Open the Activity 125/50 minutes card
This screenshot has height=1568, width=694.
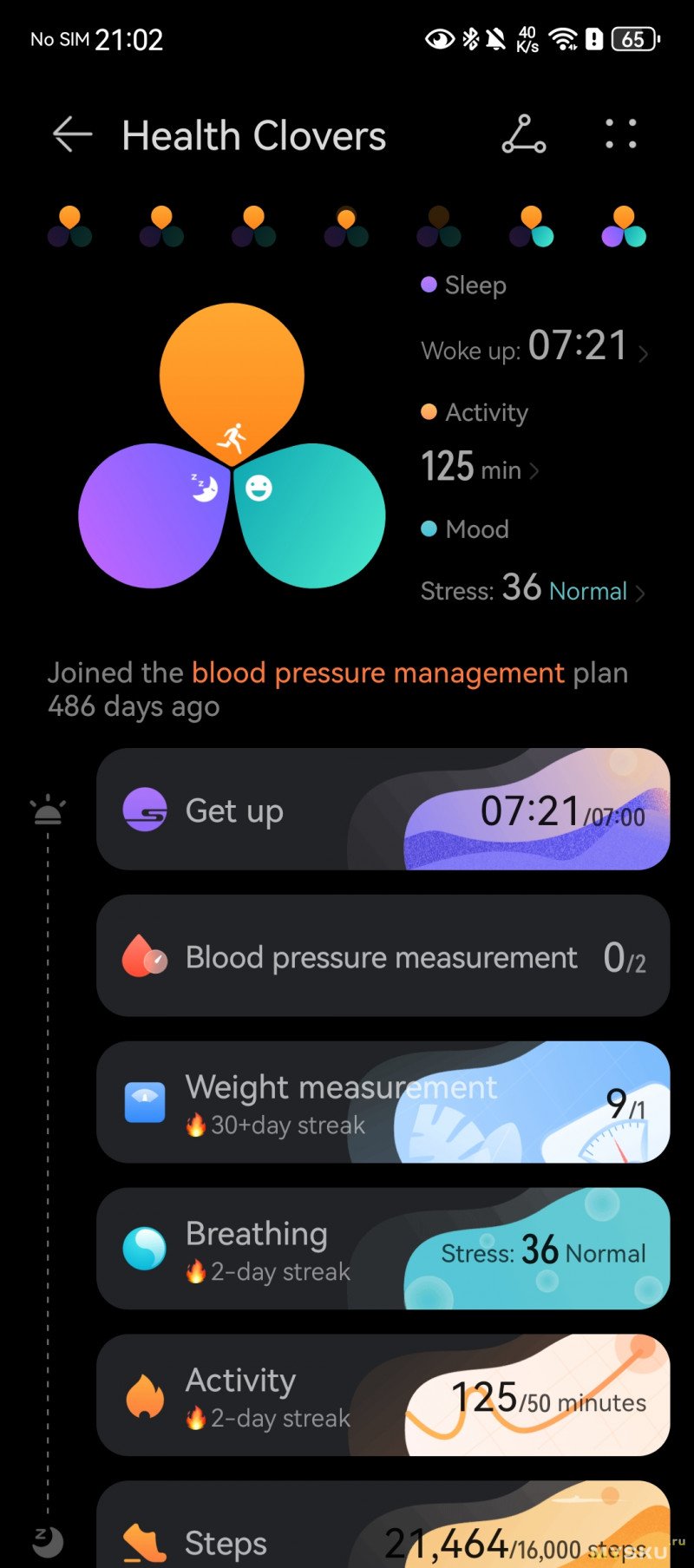[383, 1396]
